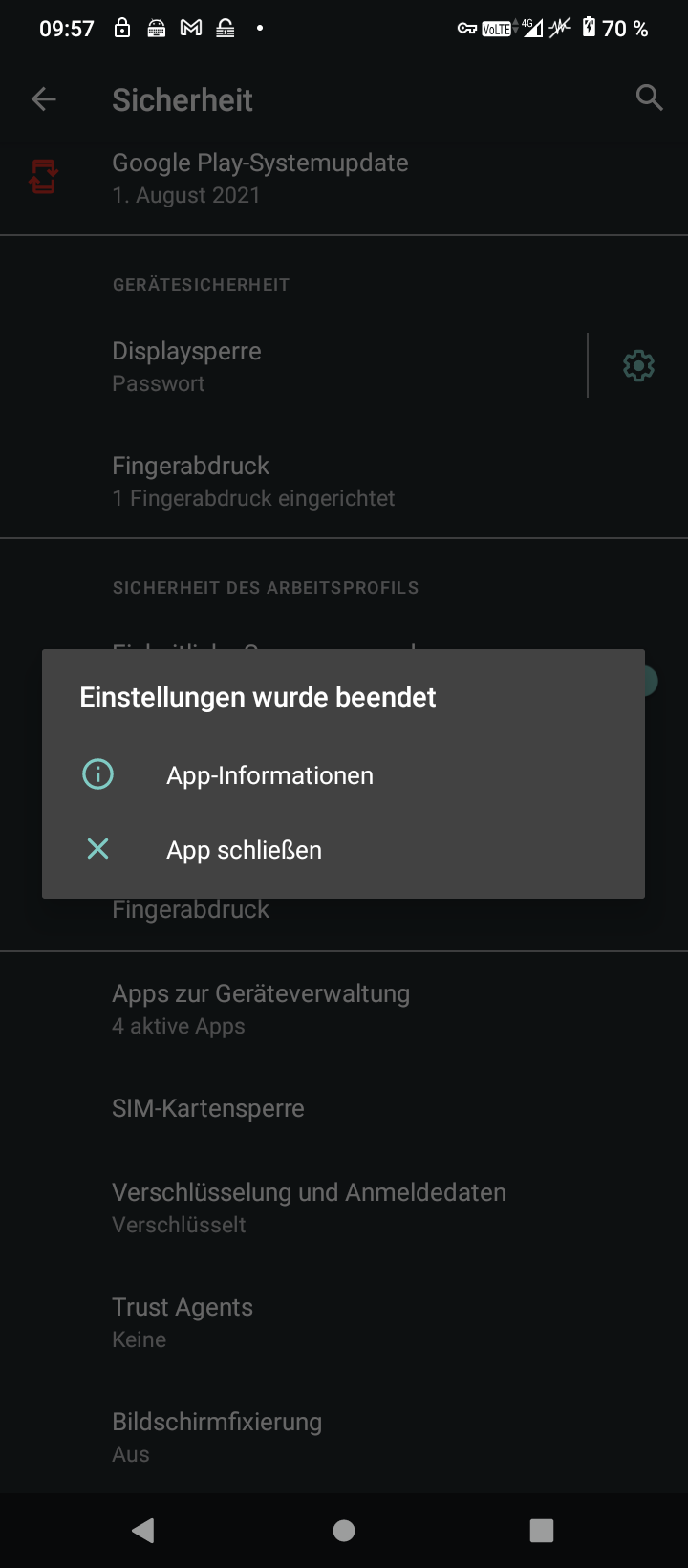Click the clock in the status bar

point(68,29)
